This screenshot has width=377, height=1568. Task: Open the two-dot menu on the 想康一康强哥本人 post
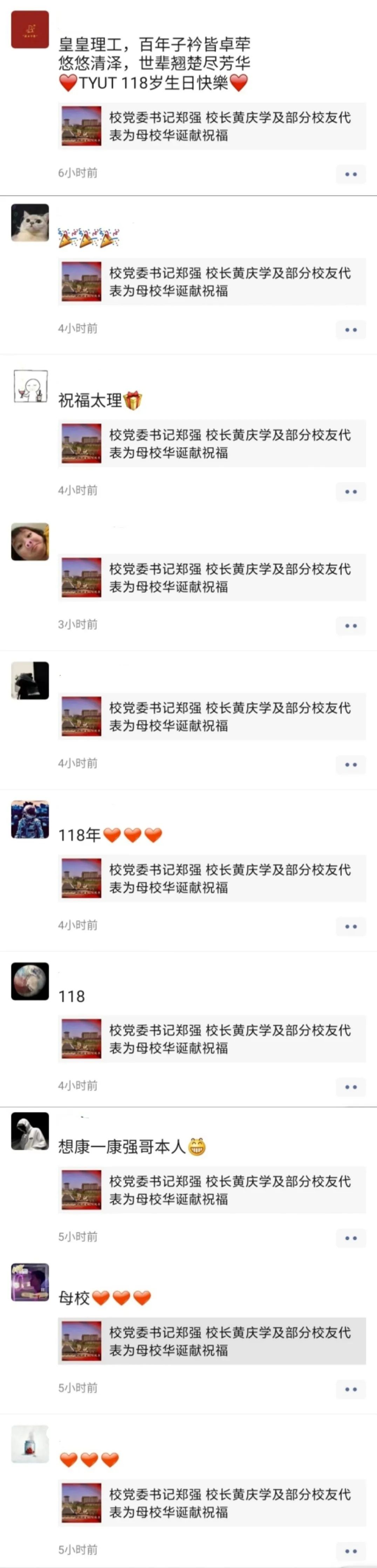pos(351,1238)
